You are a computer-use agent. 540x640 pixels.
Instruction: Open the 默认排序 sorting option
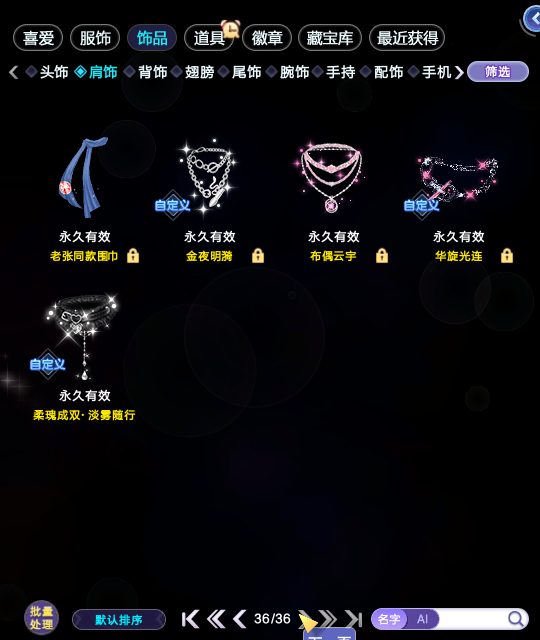119,620
